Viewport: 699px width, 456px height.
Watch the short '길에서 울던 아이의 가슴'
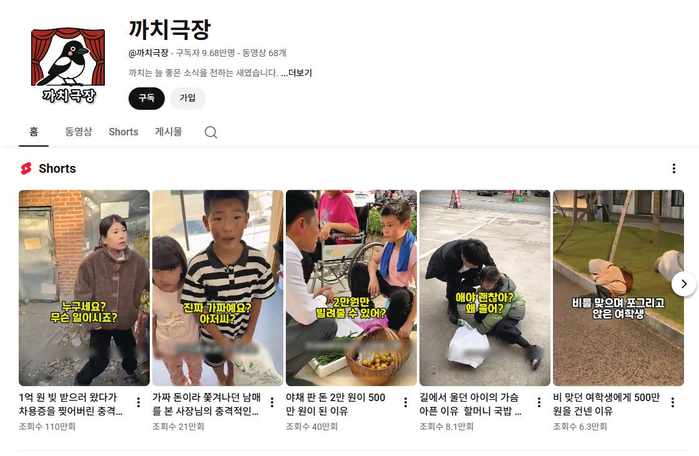pos(484,288)
